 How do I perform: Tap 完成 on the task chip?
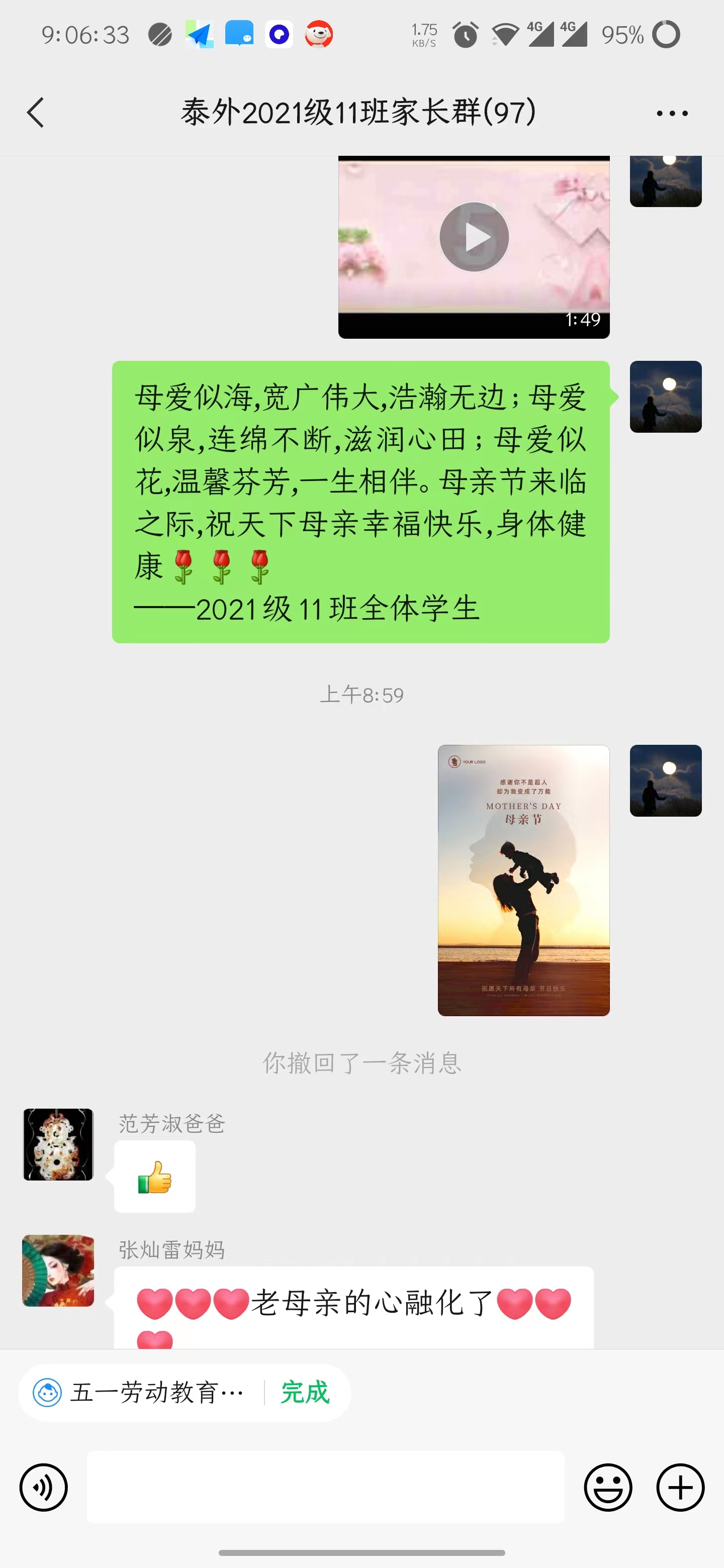click(x=305, y=1392)
